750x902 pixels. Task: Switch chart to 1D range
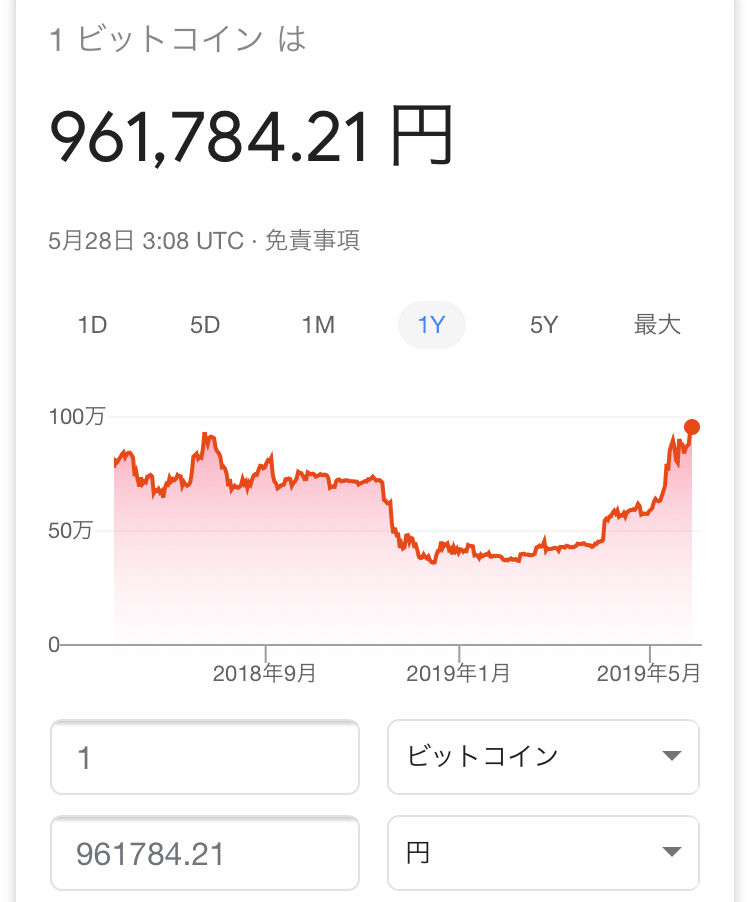click(x=92, y=325)
